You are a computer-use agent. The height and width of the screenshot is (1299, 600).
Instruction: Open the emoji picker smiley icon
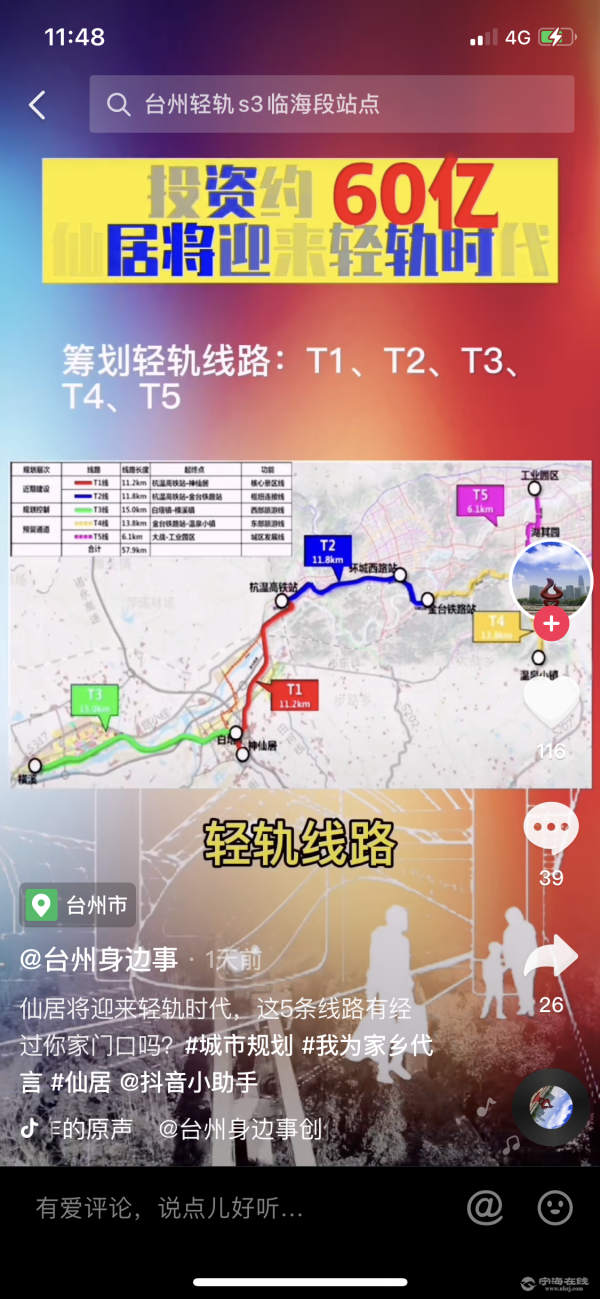pyautogui.click(x=555, y=1207)
